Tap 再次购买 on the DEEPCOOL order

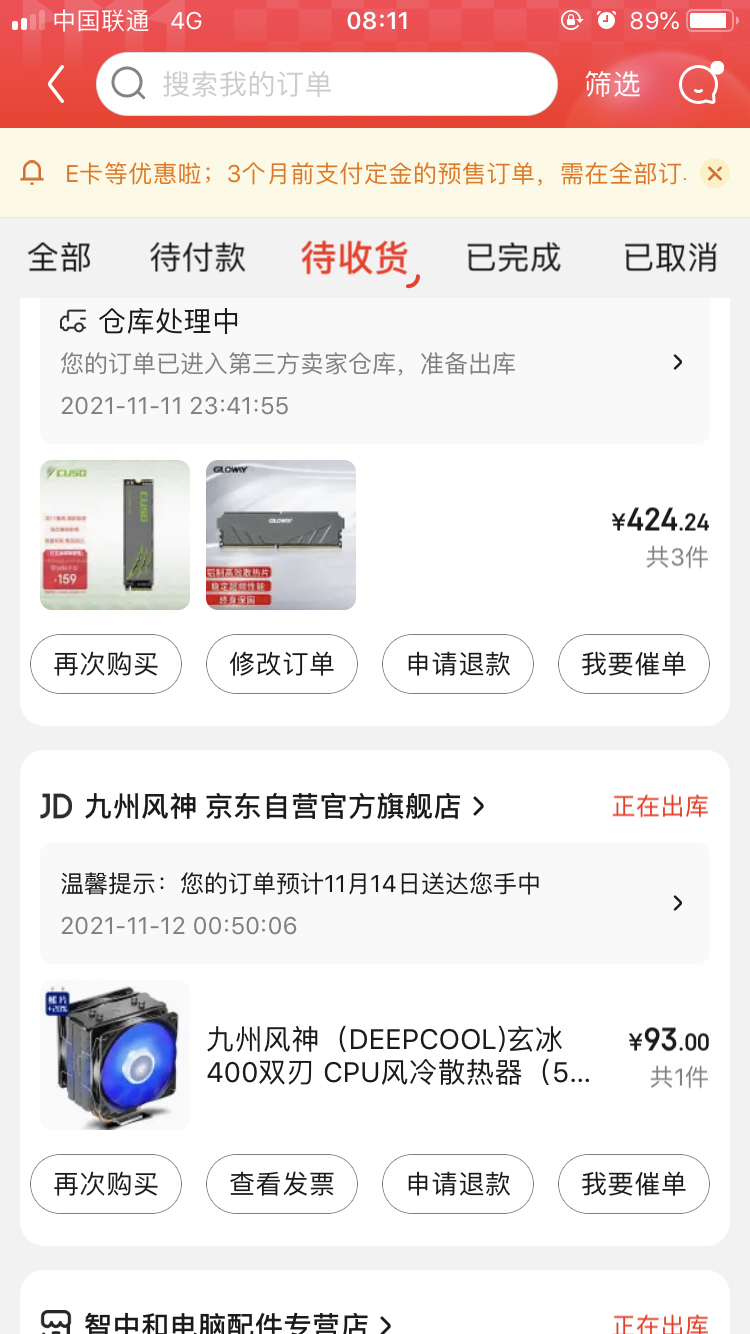(106, 1184)
